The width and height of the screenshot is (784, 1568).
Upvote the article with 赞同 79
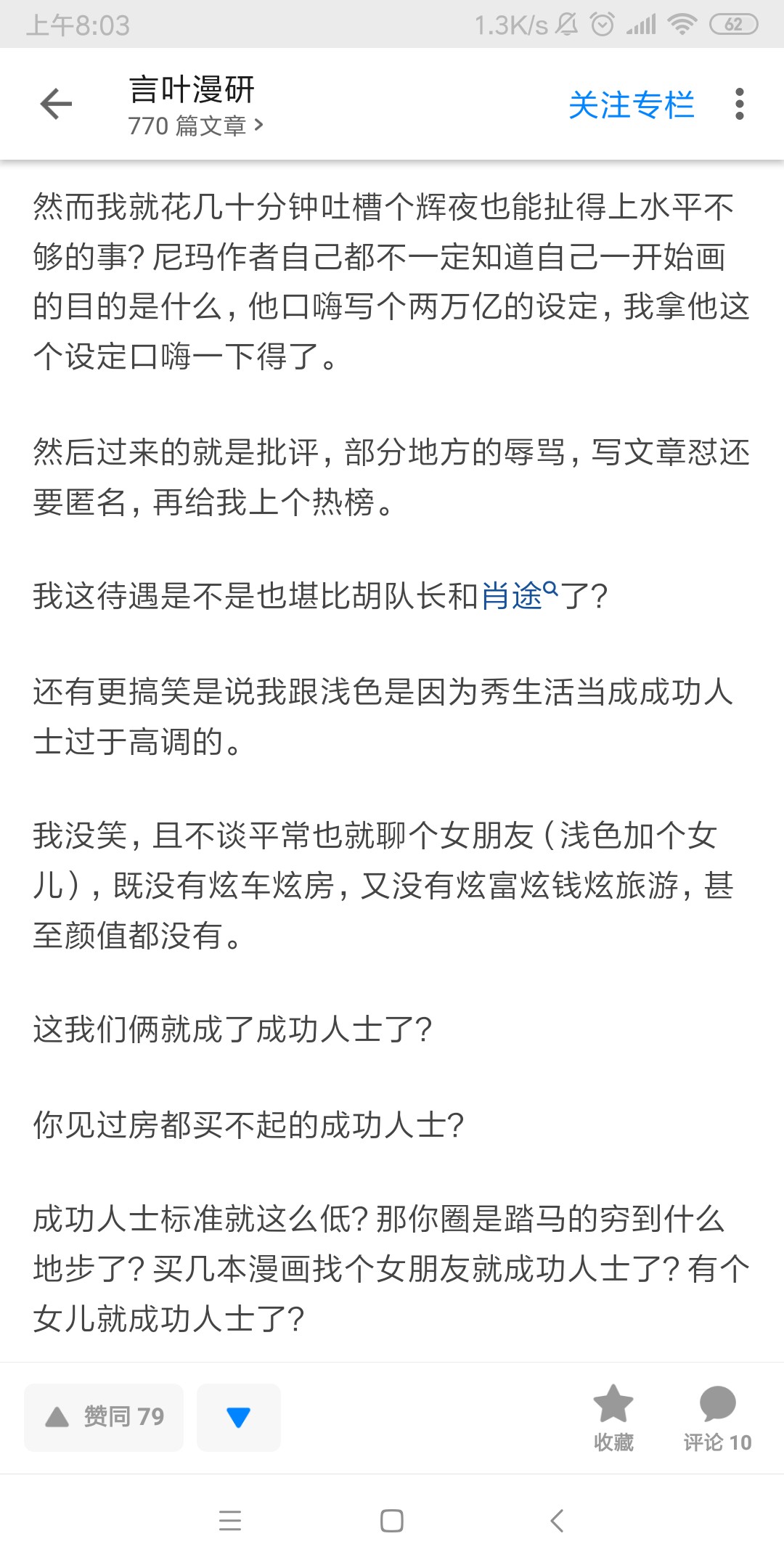104,1417
